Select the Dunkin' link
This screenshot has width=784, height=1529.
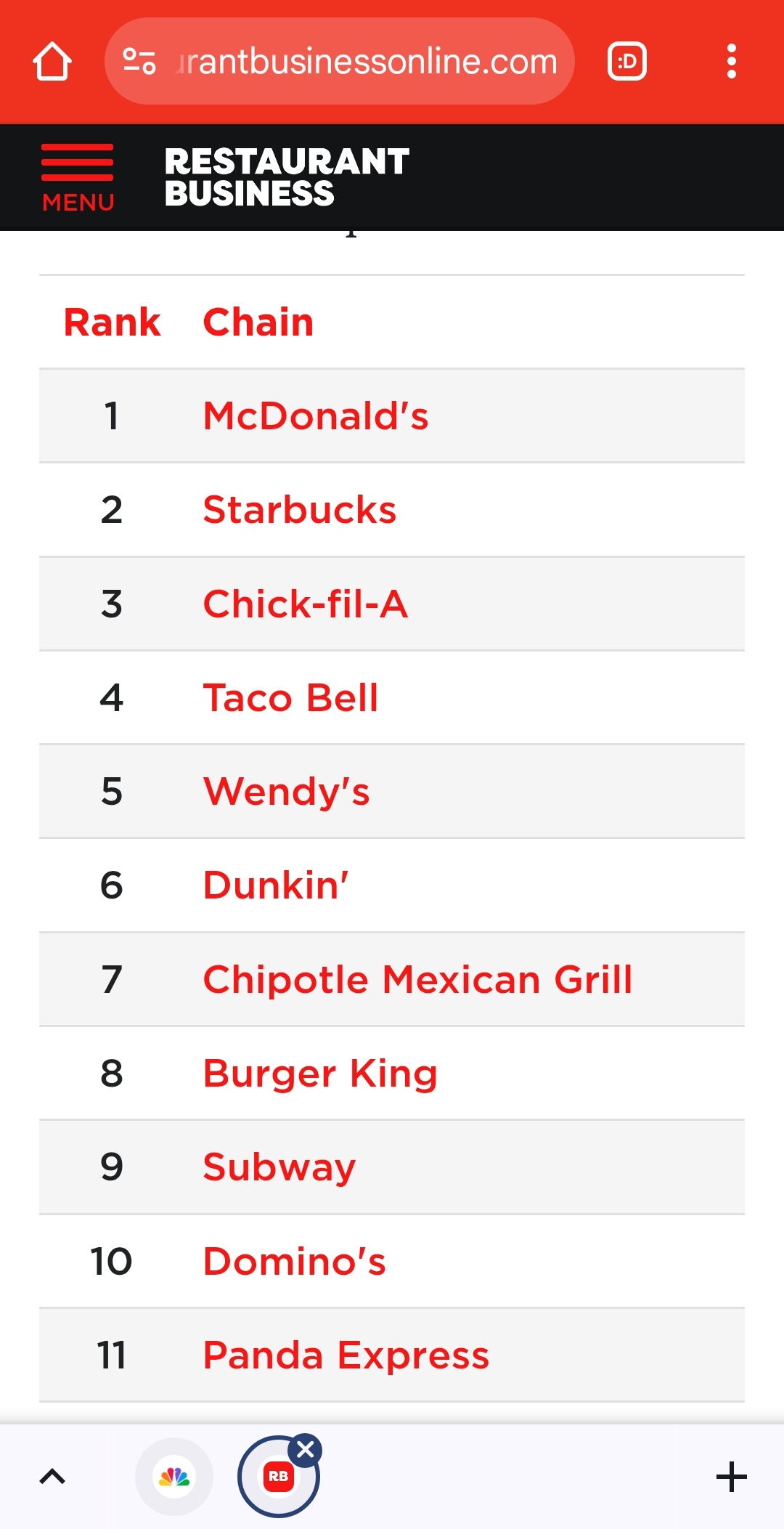click(276, 885)
